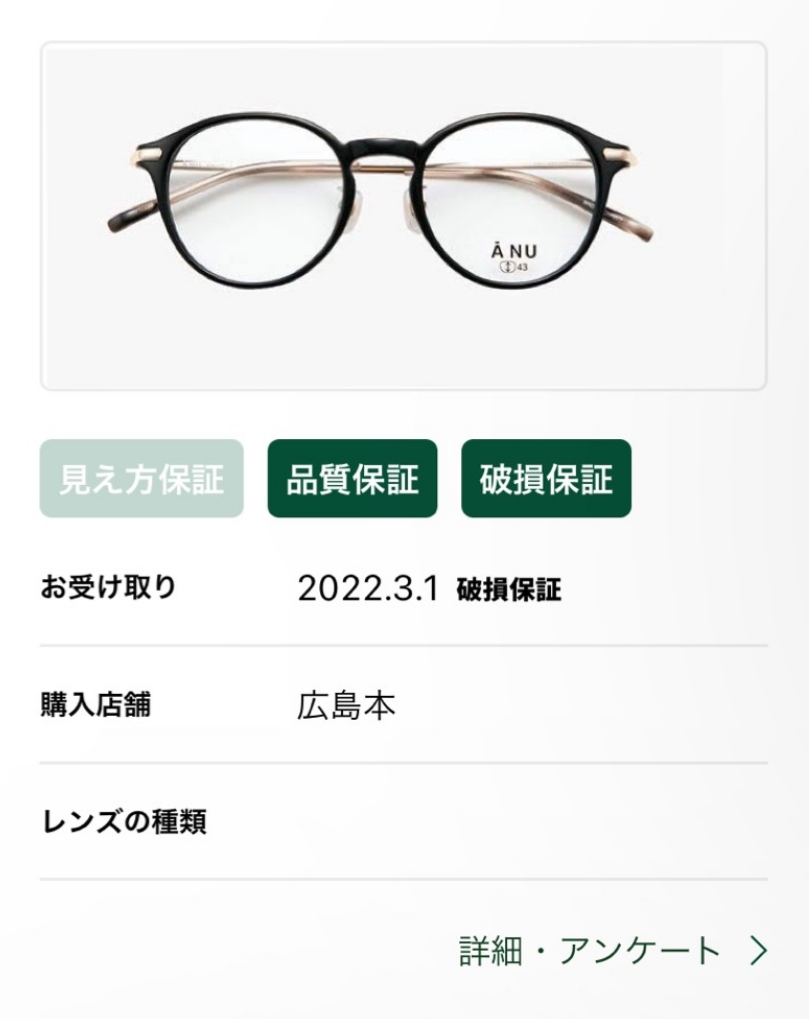Open 詳細・アンケート details link
This screenshot has width=809, height=1019.
612,950
